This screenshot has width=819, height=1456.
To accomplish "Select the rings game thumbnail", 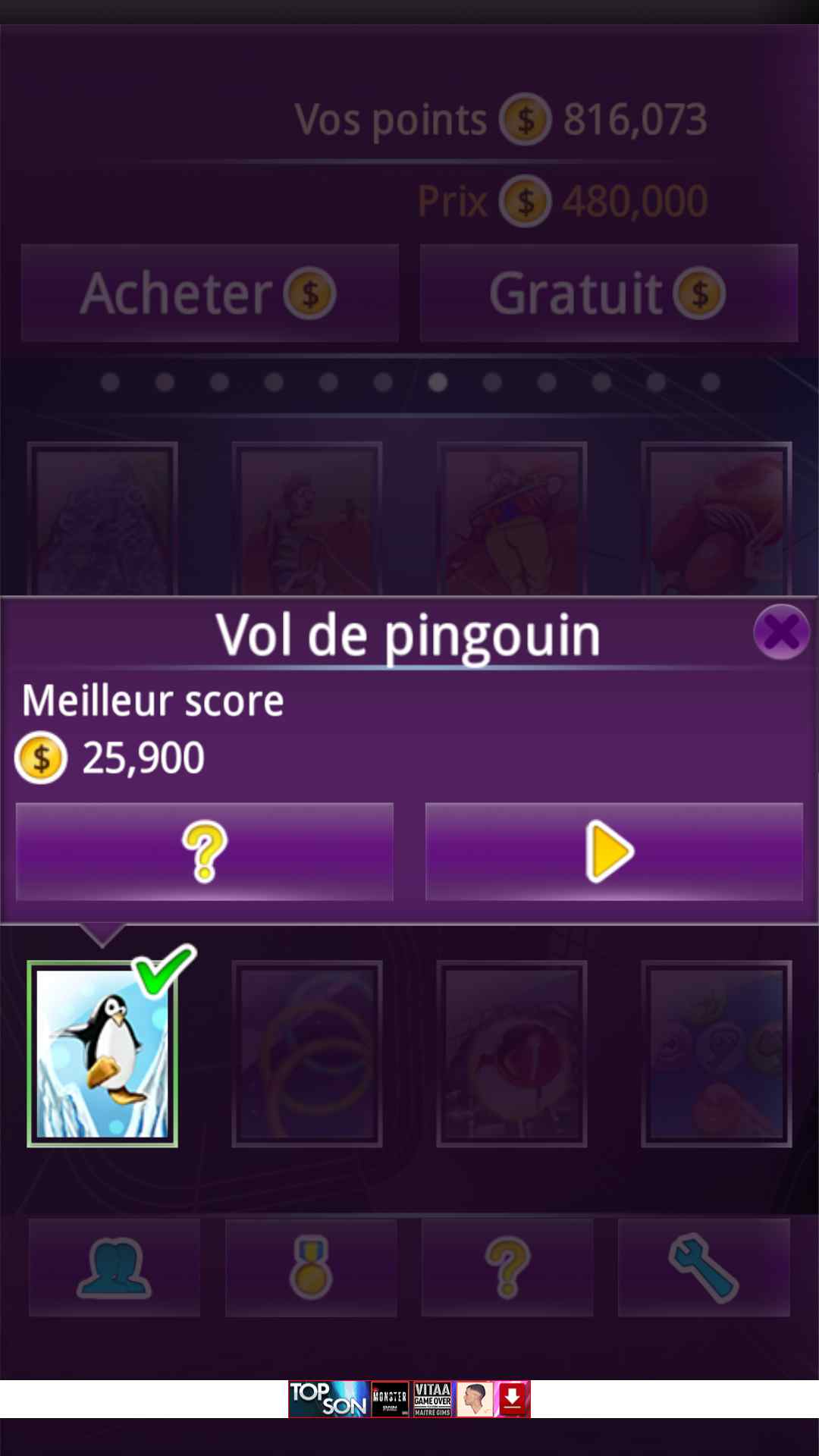I will click(x=307, y=1054).
